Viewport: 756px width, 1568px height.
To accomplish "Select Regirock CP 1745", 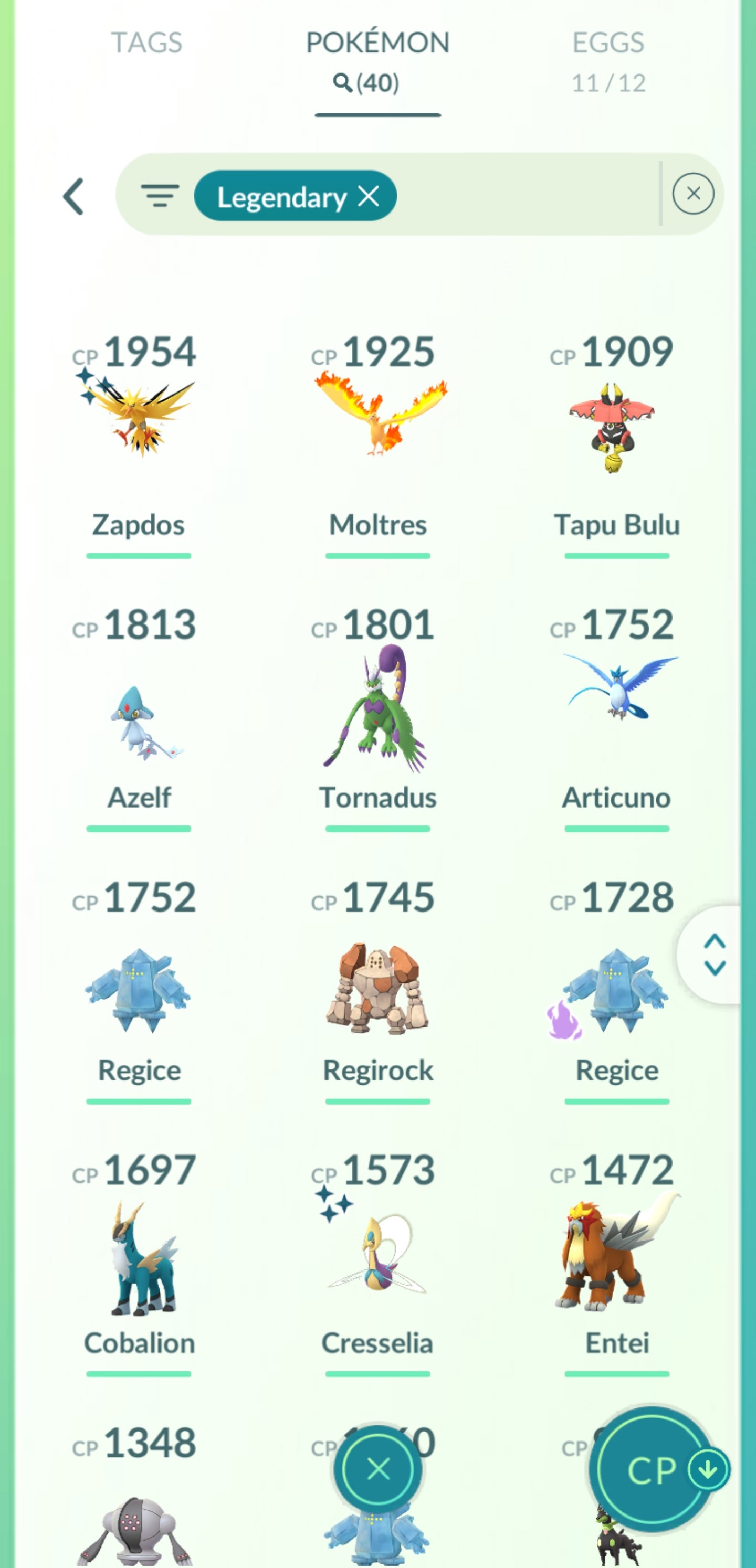I will (377, 989).
